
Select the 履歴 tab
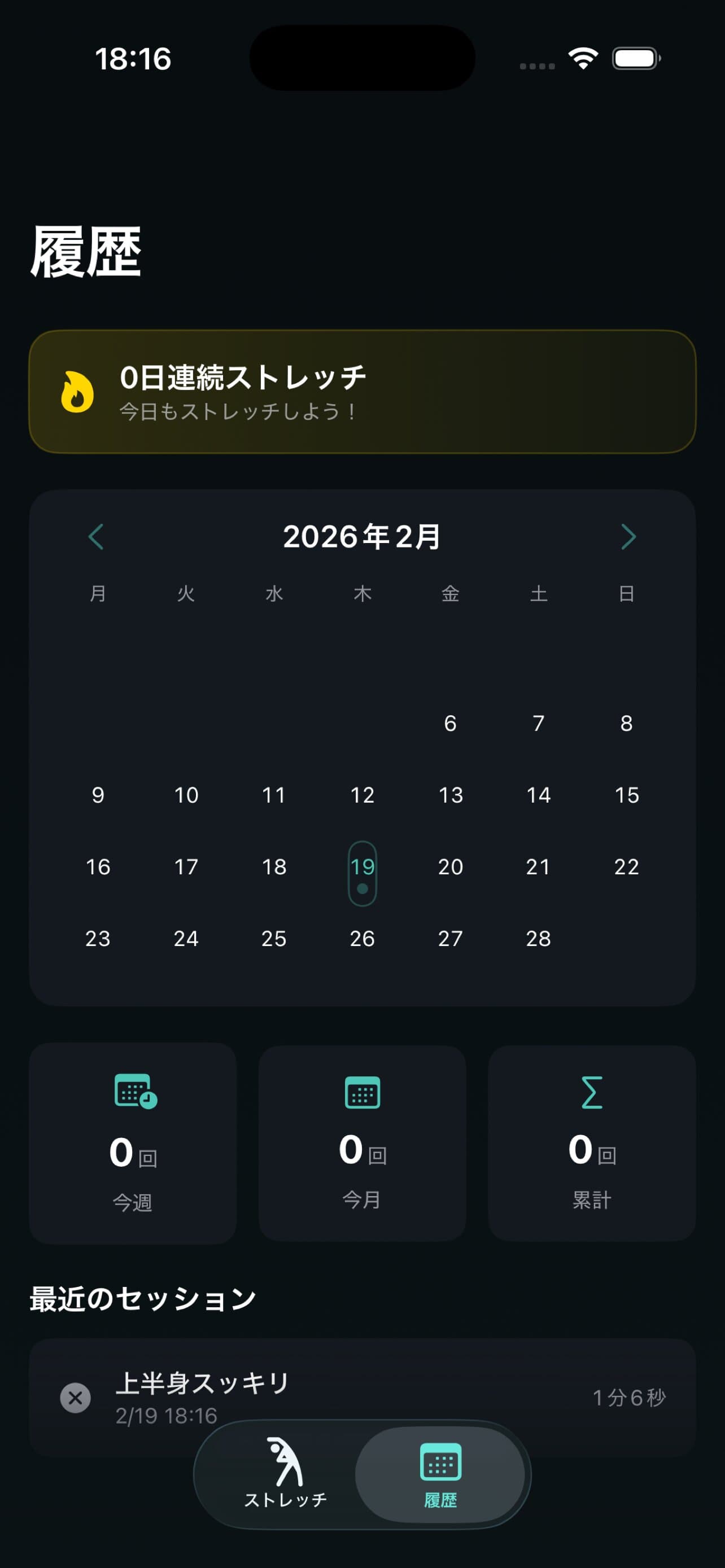point(440,1474)
